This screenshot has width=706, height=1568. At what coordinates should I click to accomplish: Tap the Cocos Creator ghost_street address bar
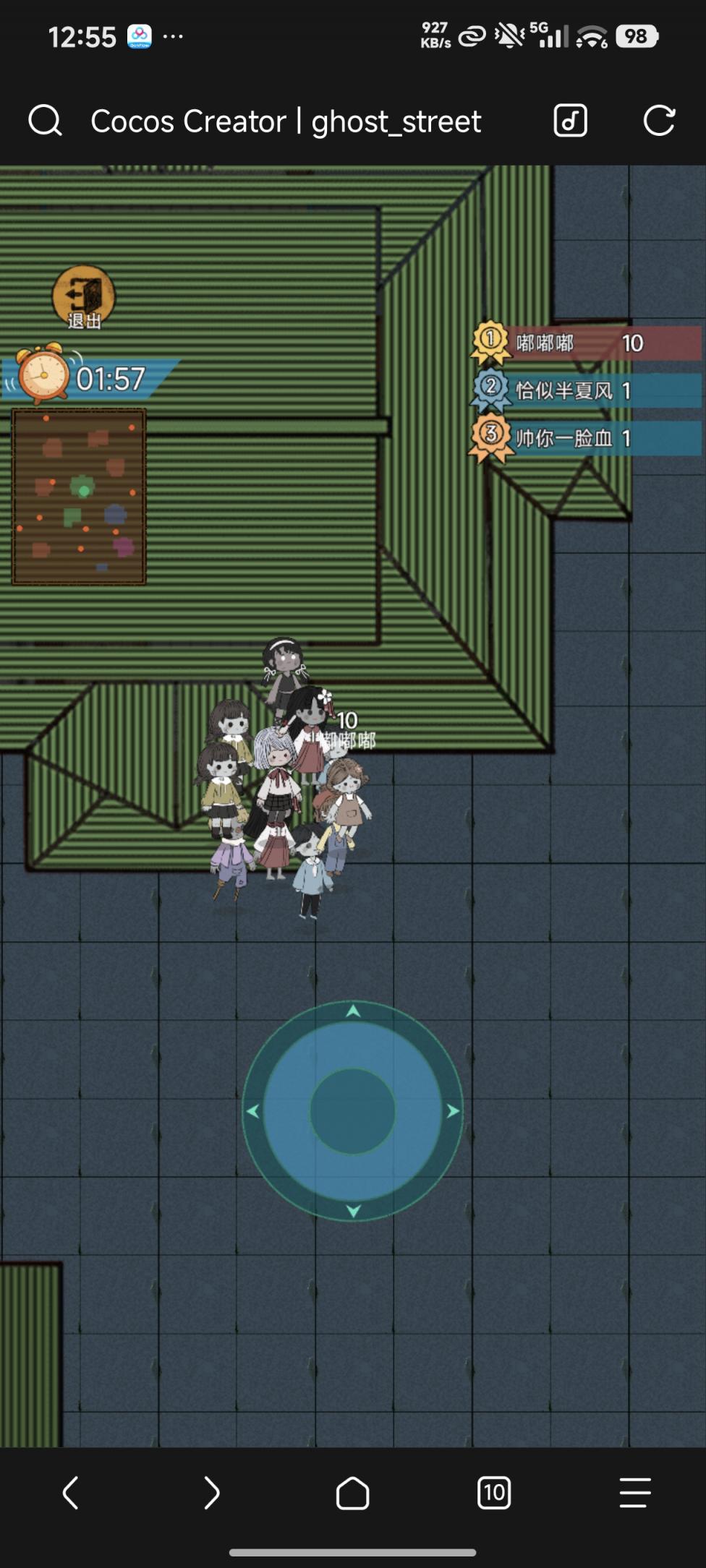286,121
